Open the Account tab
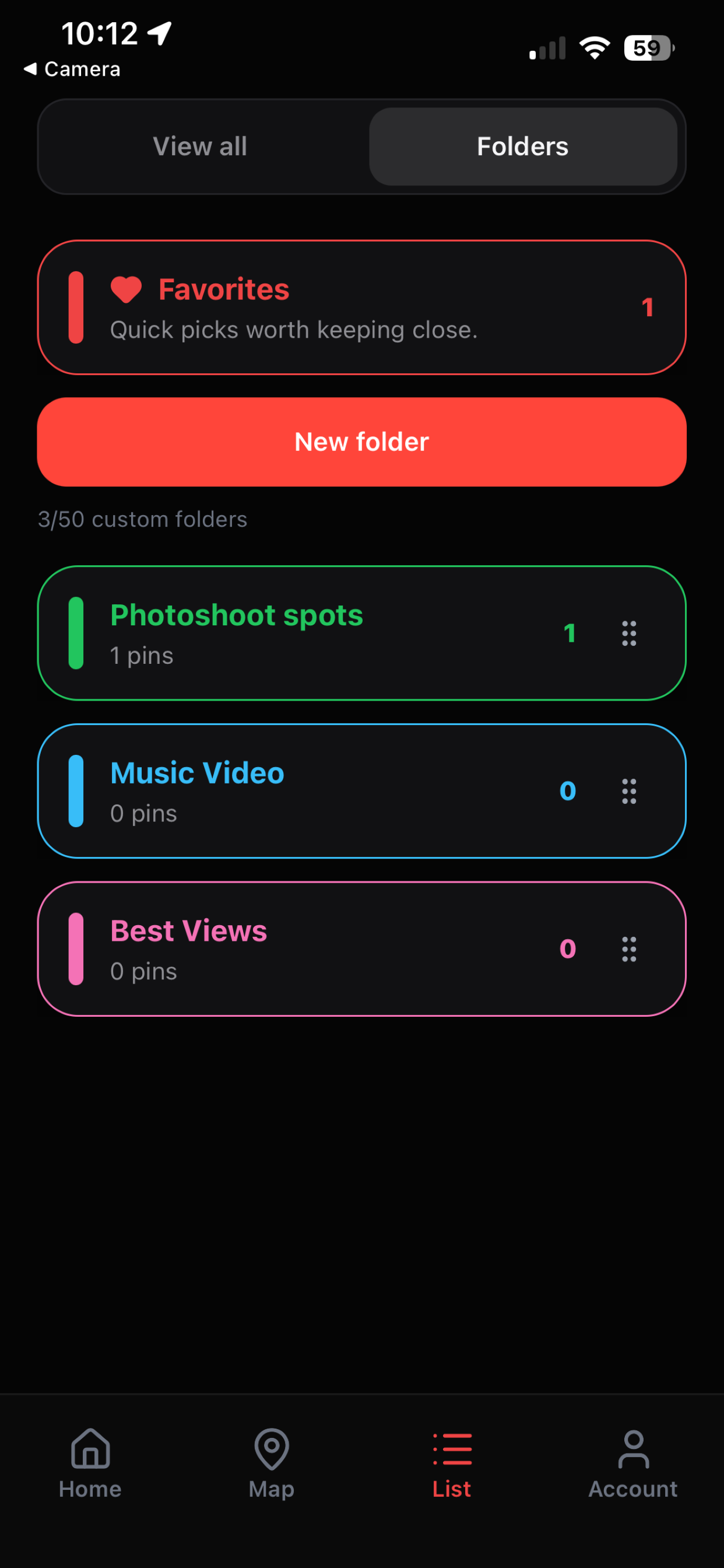This screenshot has height=1568, width=724. pos(633,1464)
